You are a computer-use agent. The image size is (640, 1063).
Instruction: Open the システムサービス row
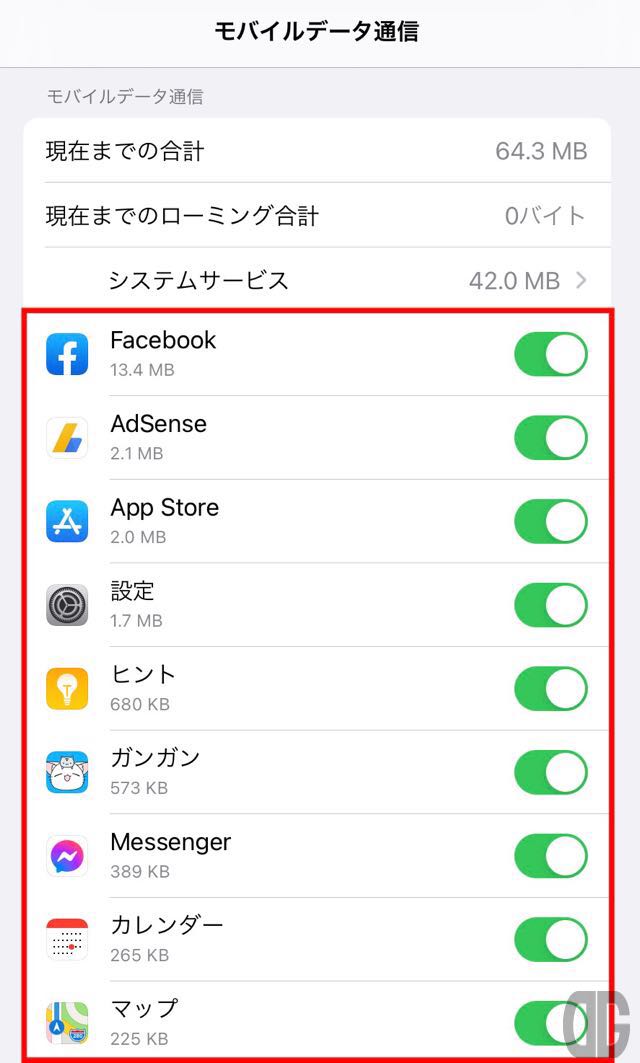click(317, 280)
